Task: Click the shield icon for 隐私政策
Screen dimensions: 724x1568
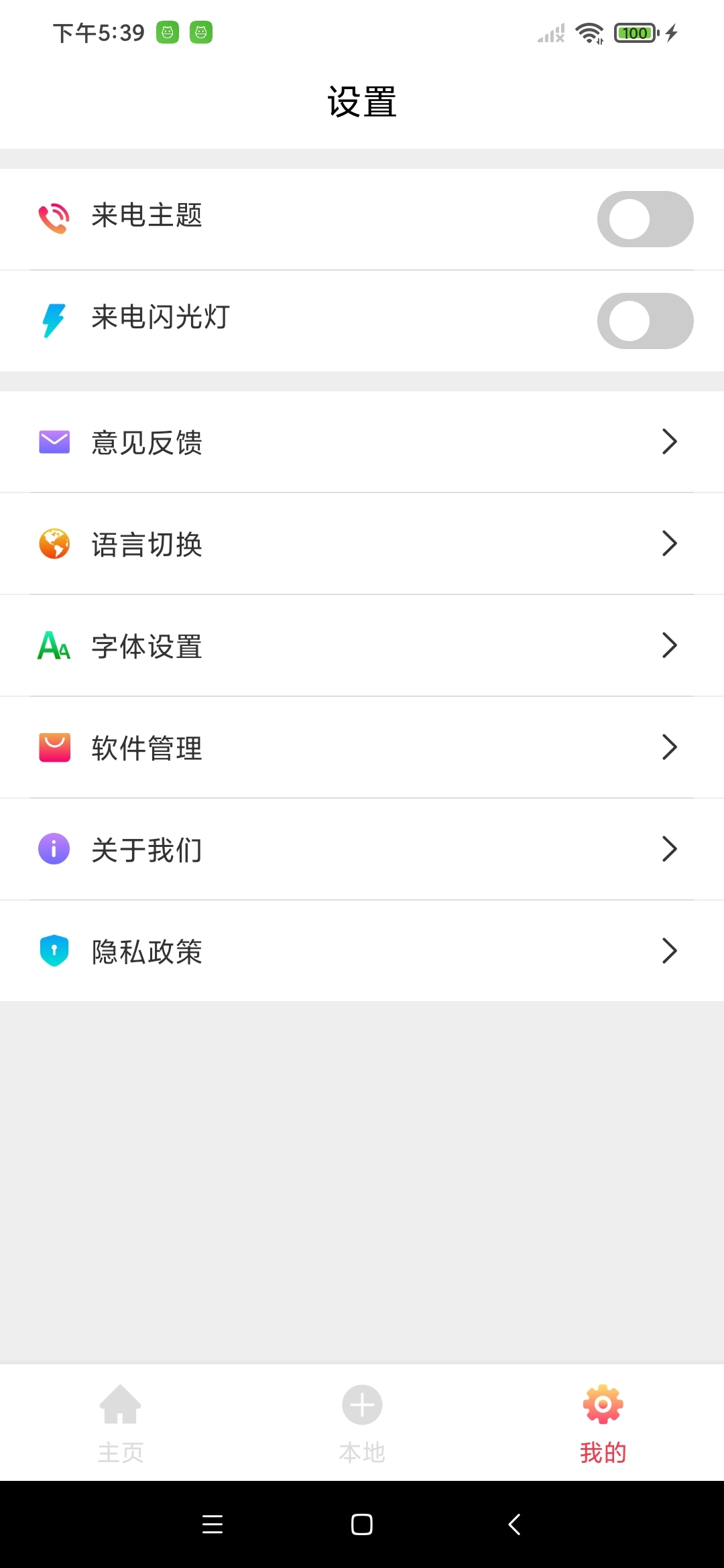Action: coord(54,951)
